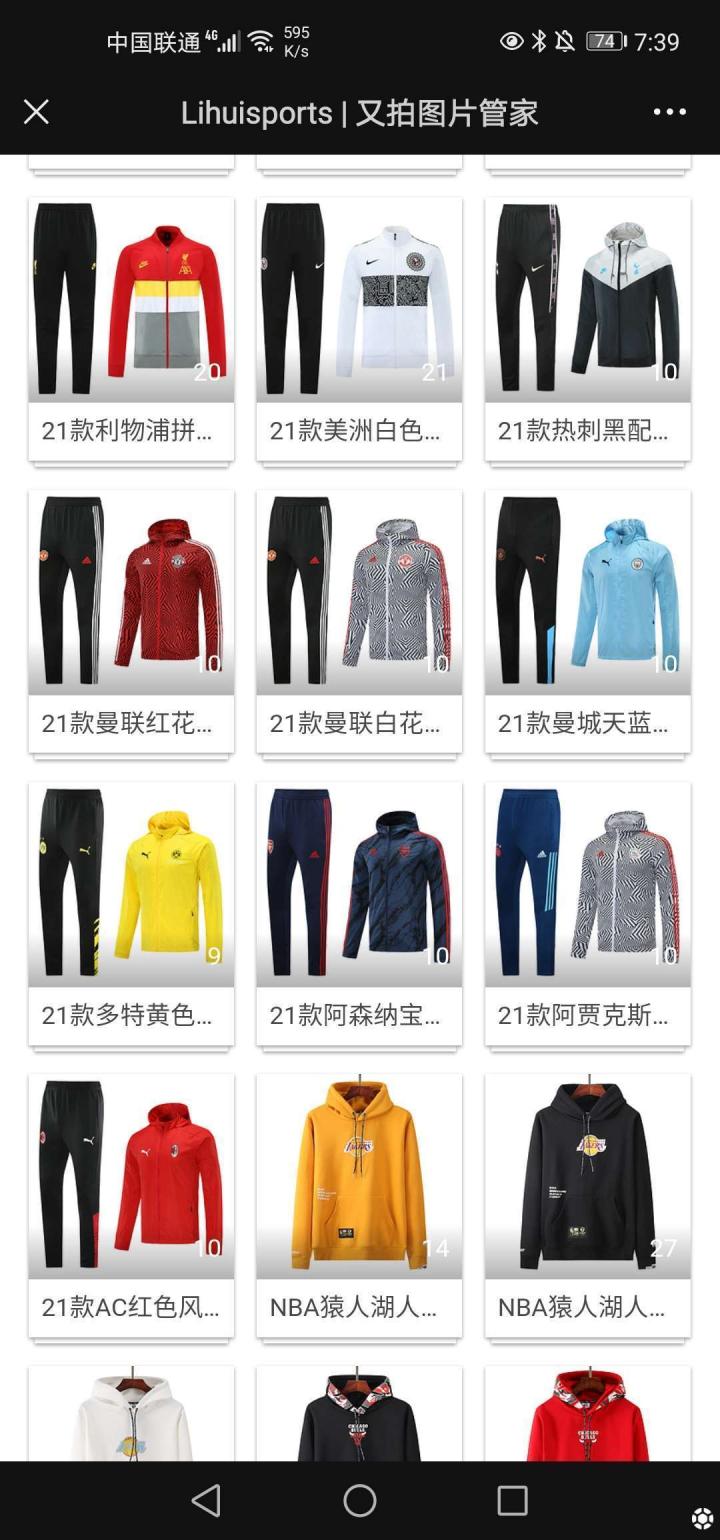Screen dimensions: 720x1540
Task: Go to the home screen
Action: point(360,1500)
